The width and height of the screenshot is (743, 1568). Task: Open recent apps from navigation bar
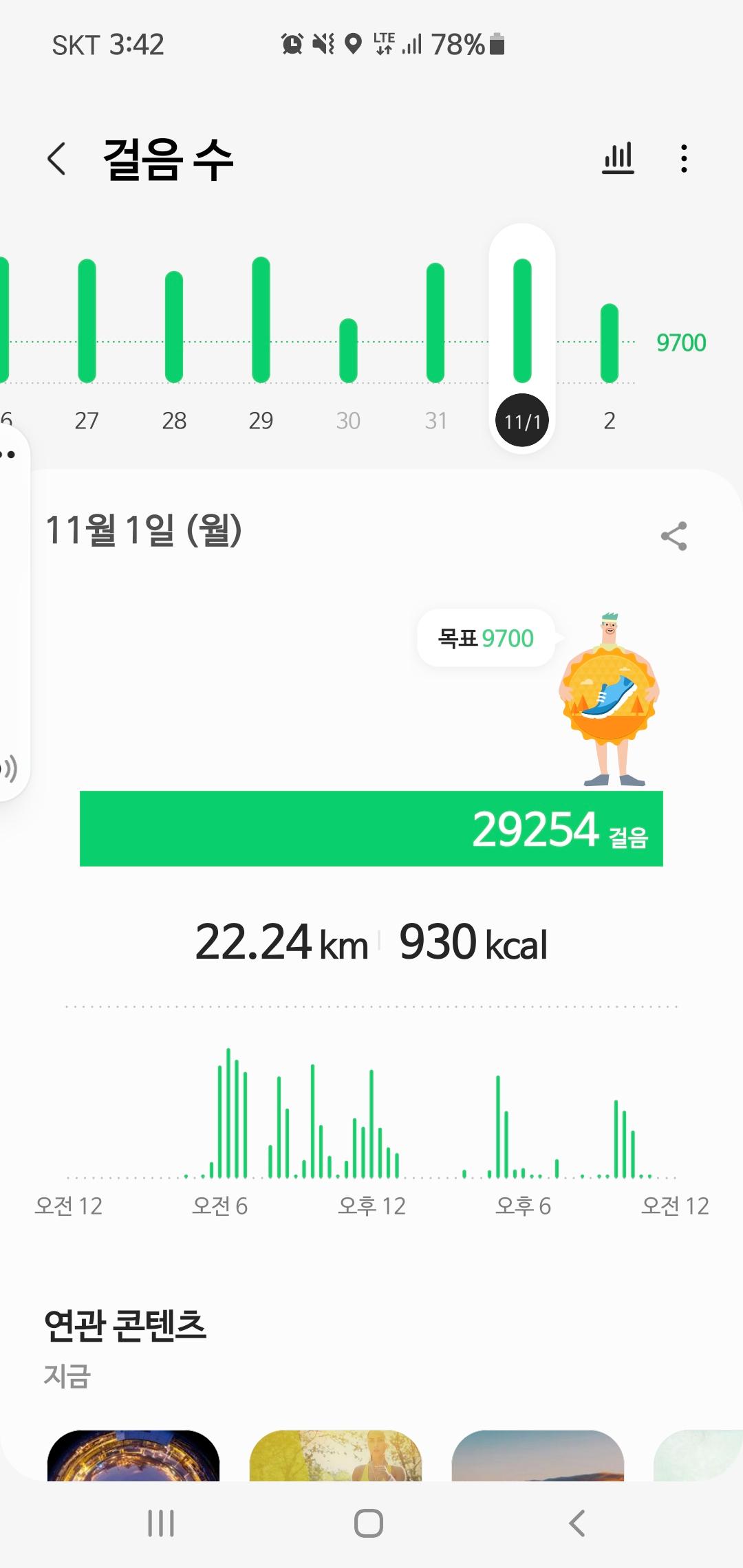[x=161, y=1523]
